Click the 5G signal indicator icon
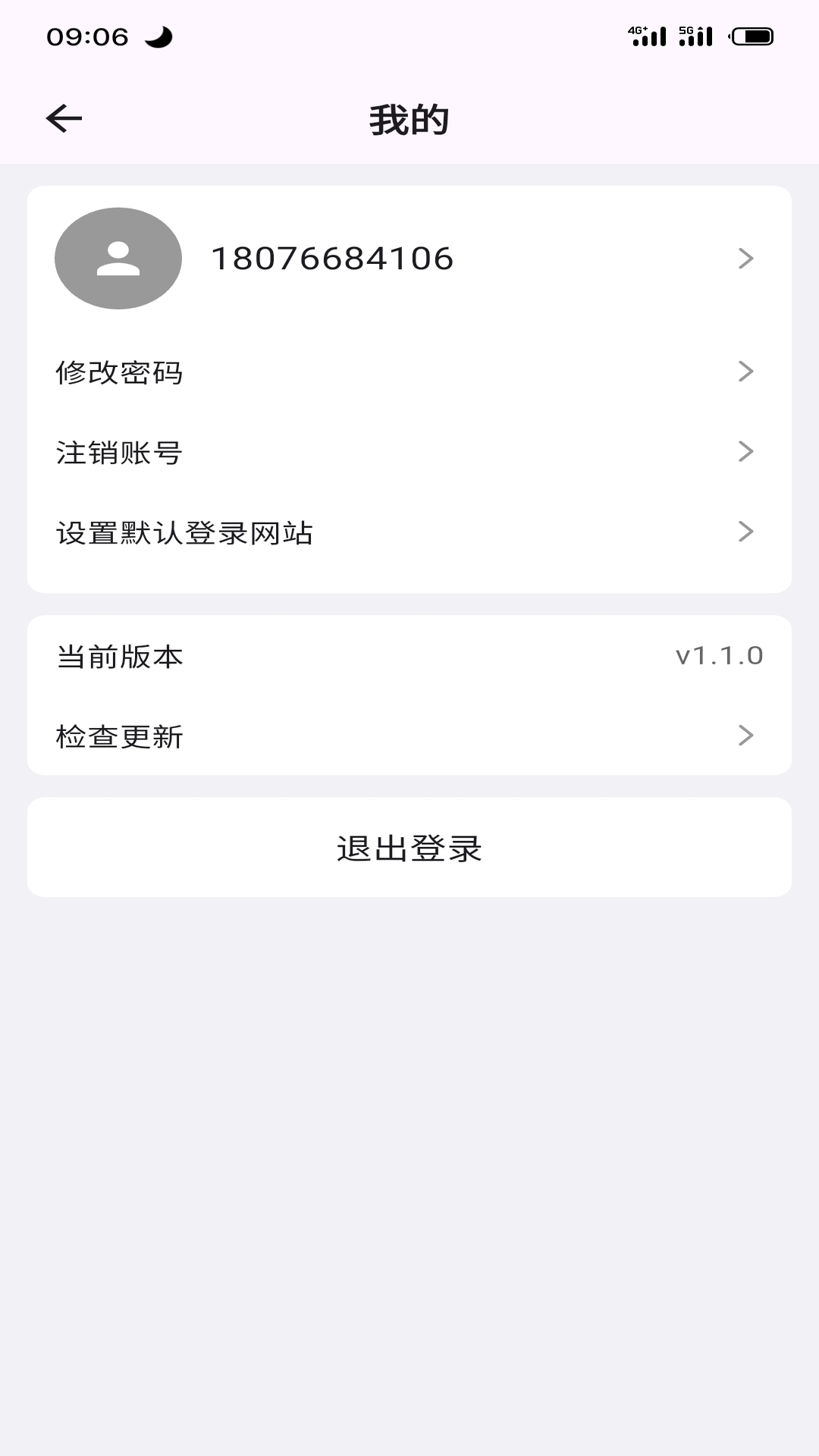Screen dimensions: 819x1456 pyautogui.click(x=695, y=34)
